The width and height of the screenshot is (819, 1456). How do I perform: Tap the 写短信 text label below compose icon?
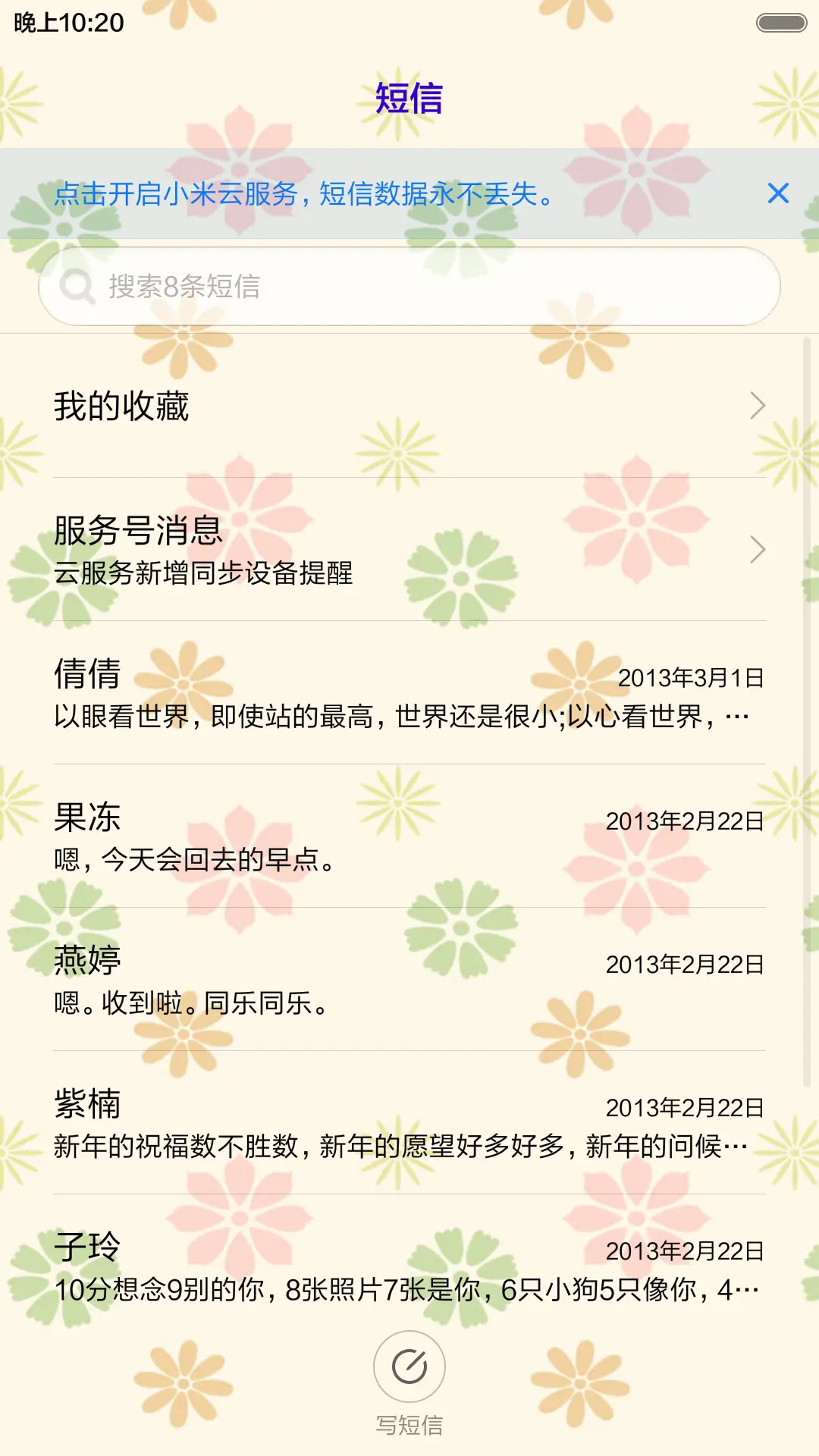pyautogui.click(x=409, y=1424)
